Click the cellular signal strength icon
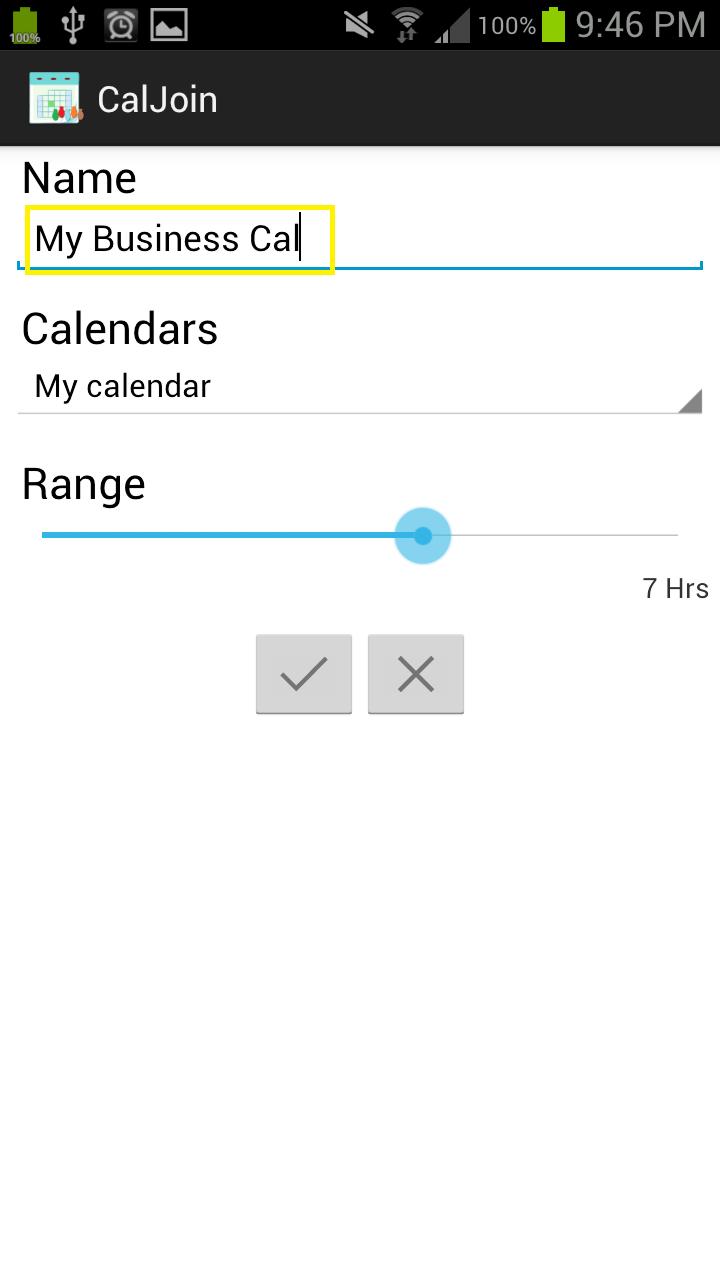The width and height of the screenshot is (720, 1280). point(452,24)
